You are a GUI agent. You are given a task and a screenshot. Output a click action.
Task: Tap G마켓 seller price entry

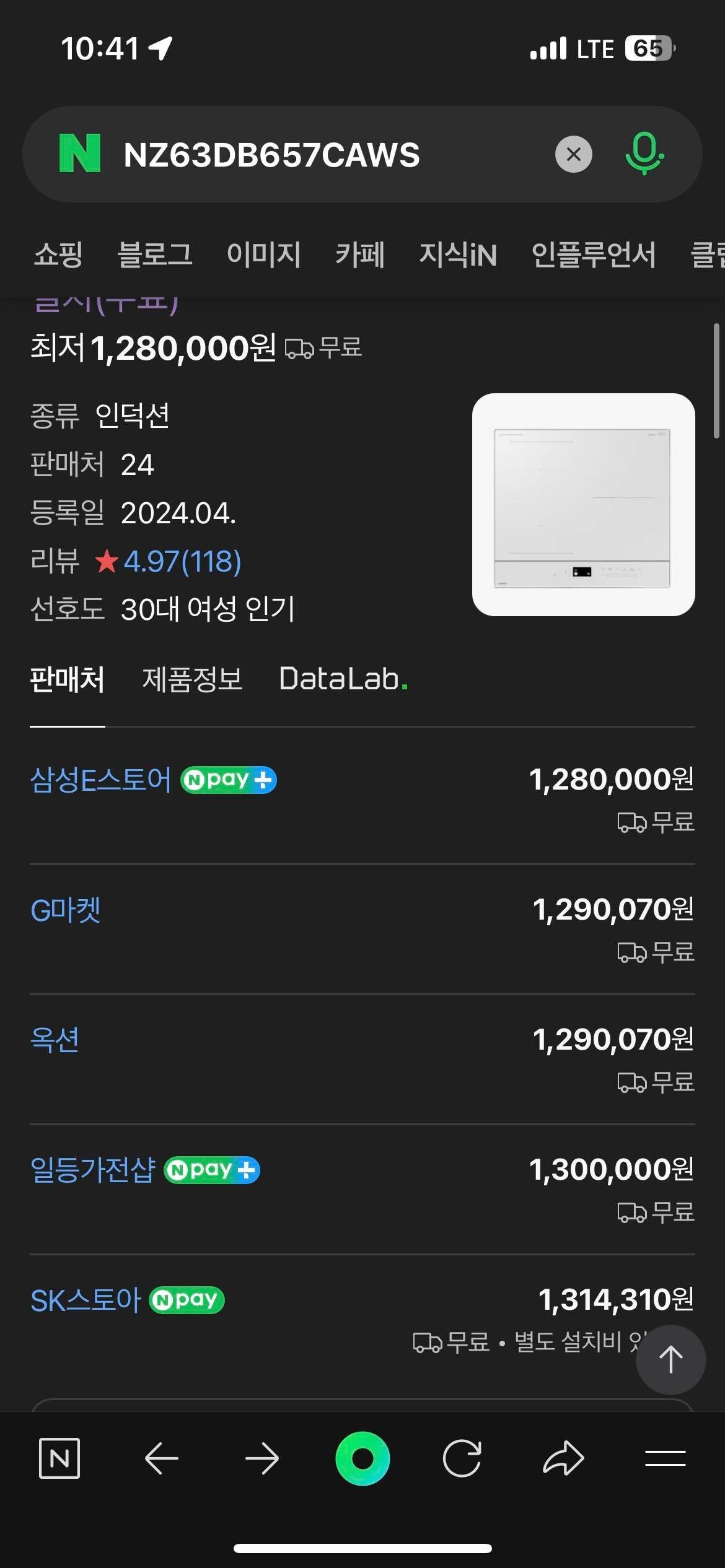[x=66, y=910]
